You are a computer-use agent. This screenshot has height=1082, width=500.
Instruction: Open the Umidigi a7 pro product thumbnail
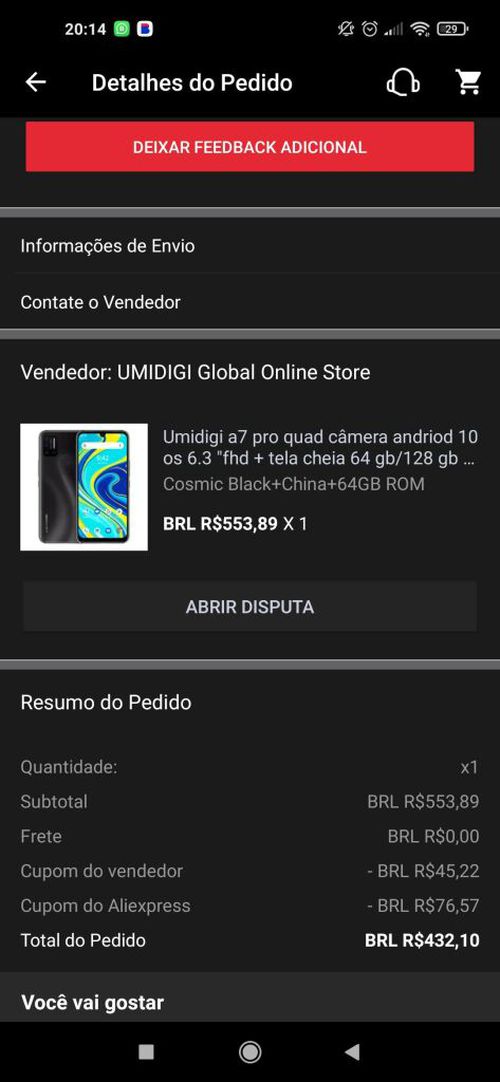(84, 487)
